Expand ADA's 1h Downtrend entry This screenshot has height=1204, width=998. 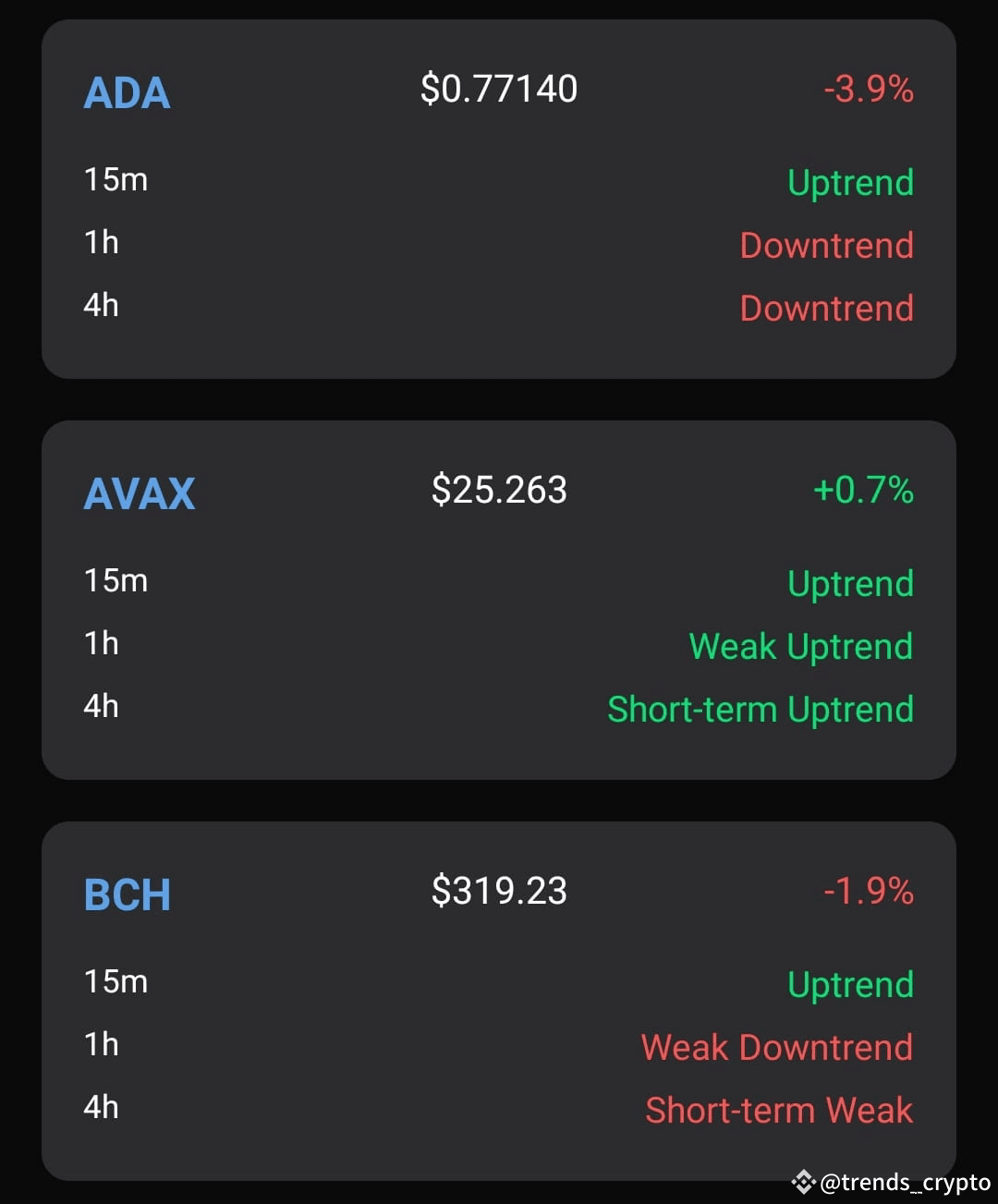(826, 245)
